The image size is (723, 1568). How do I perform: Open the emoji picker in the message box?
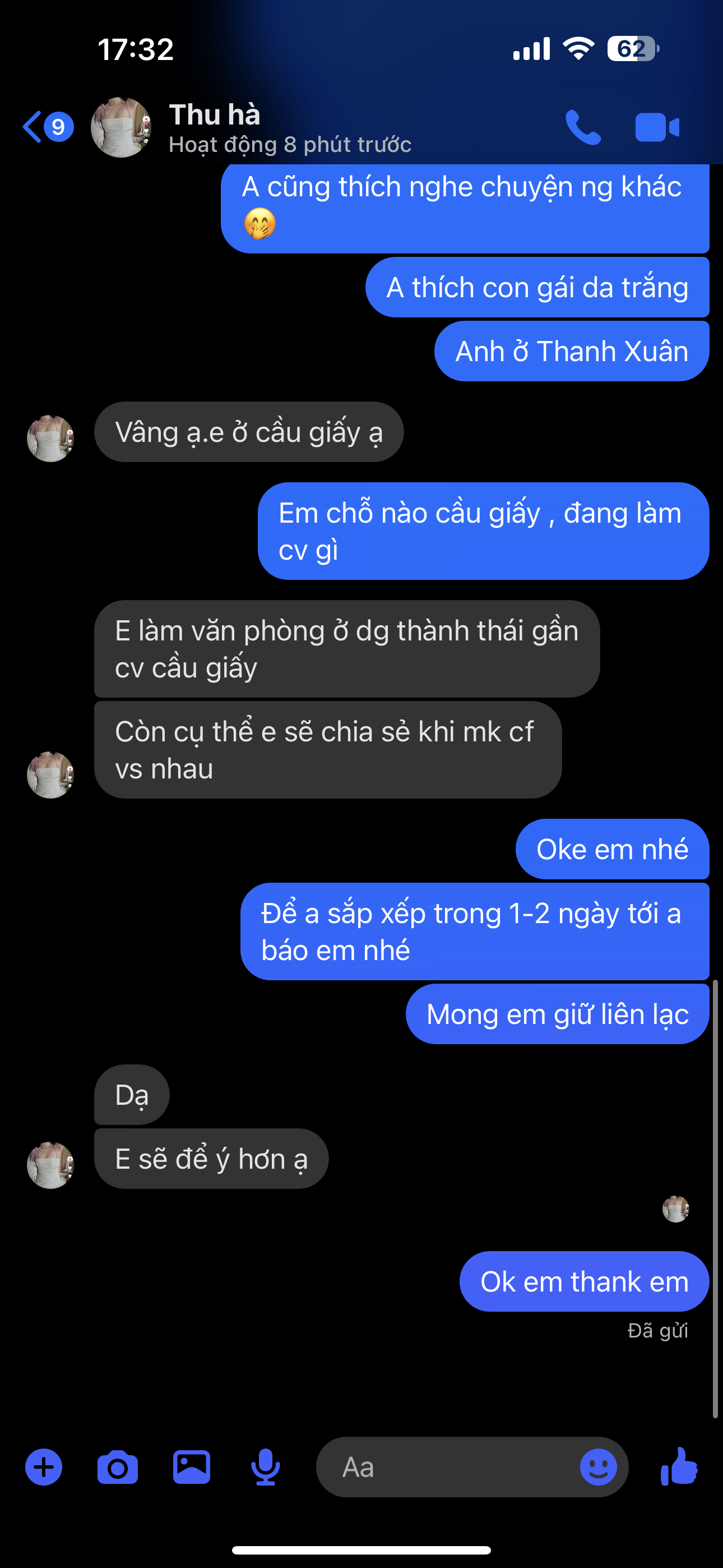point(597,1467)
